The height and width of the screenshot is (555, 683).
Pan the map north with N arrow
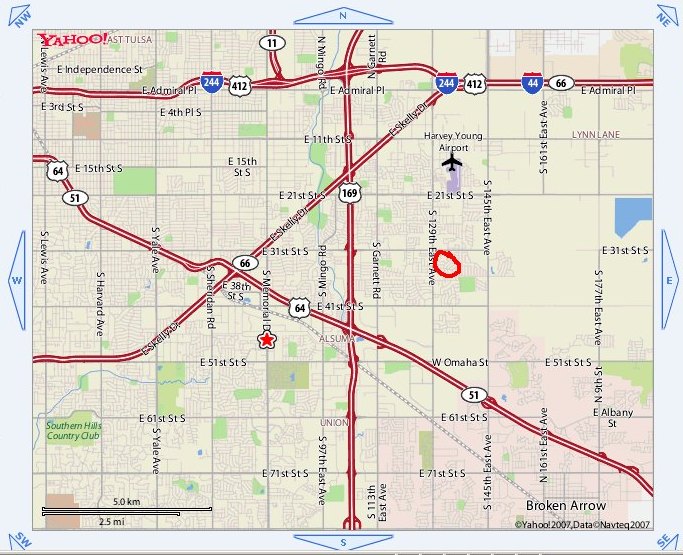point(342,15)
